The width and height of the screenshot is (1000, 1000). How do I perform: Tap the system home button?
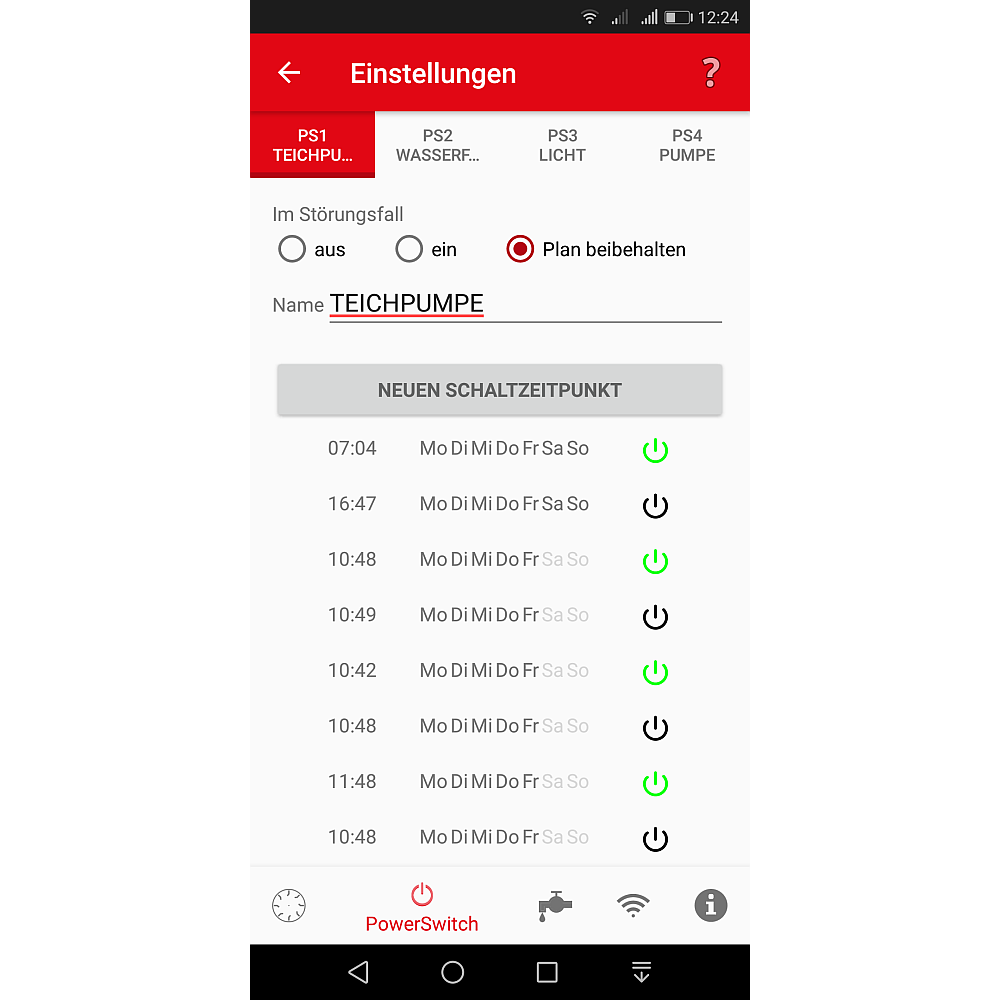click(x=452, y=972)
